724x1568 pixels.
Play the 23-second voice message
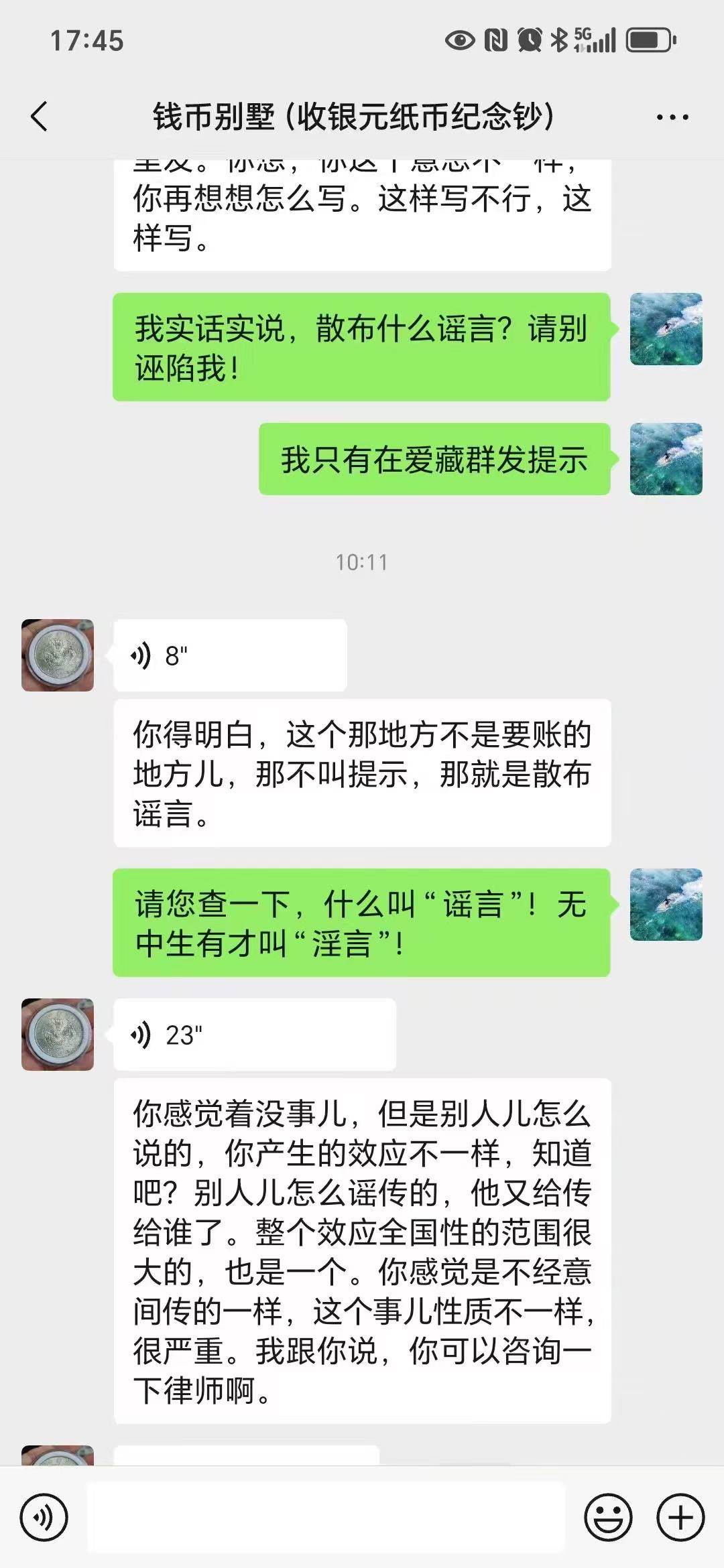point(254,1035)
